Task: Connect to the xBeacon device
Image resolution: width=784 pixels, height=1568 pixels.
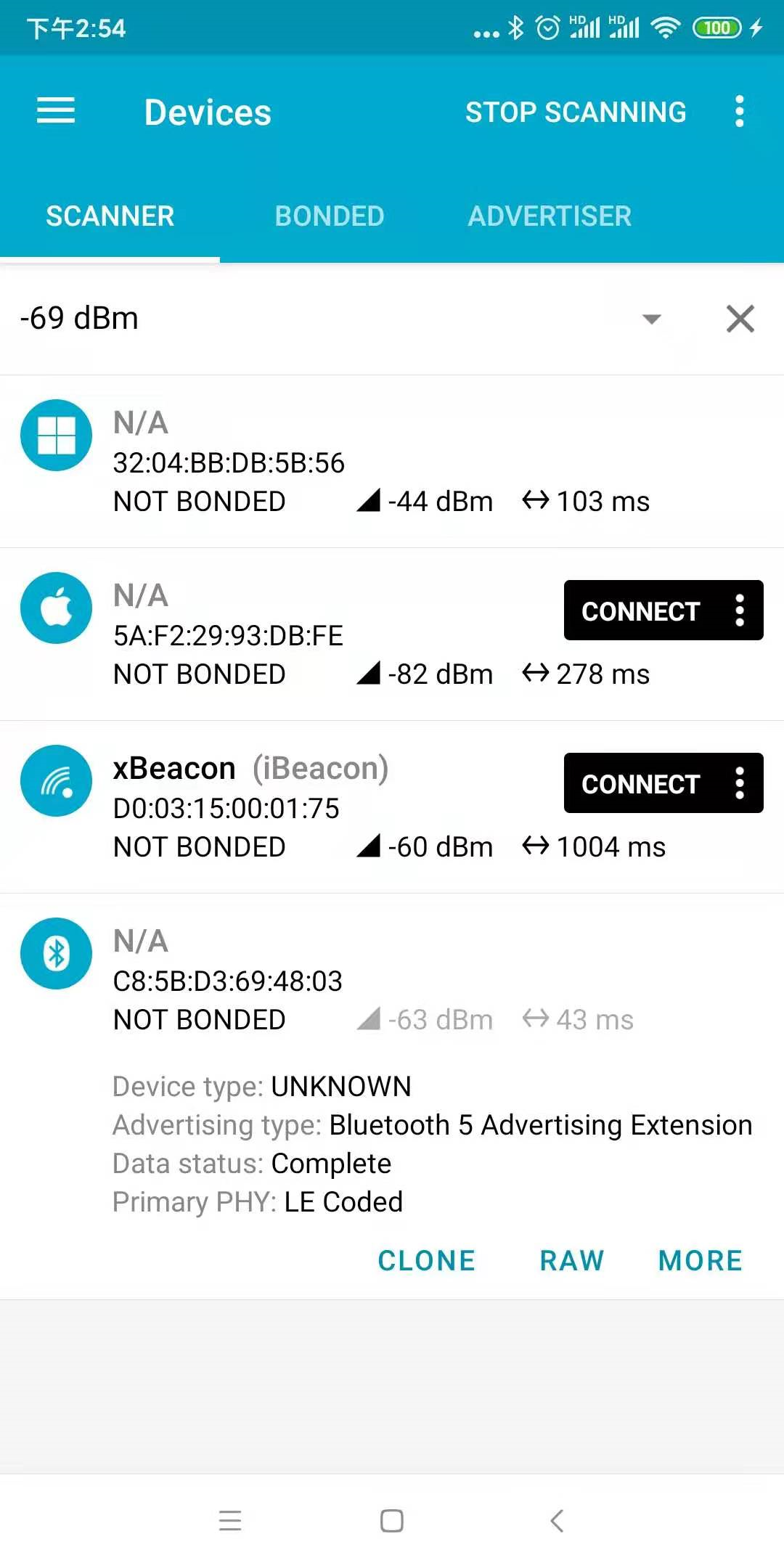Action: tap(640, 784)
